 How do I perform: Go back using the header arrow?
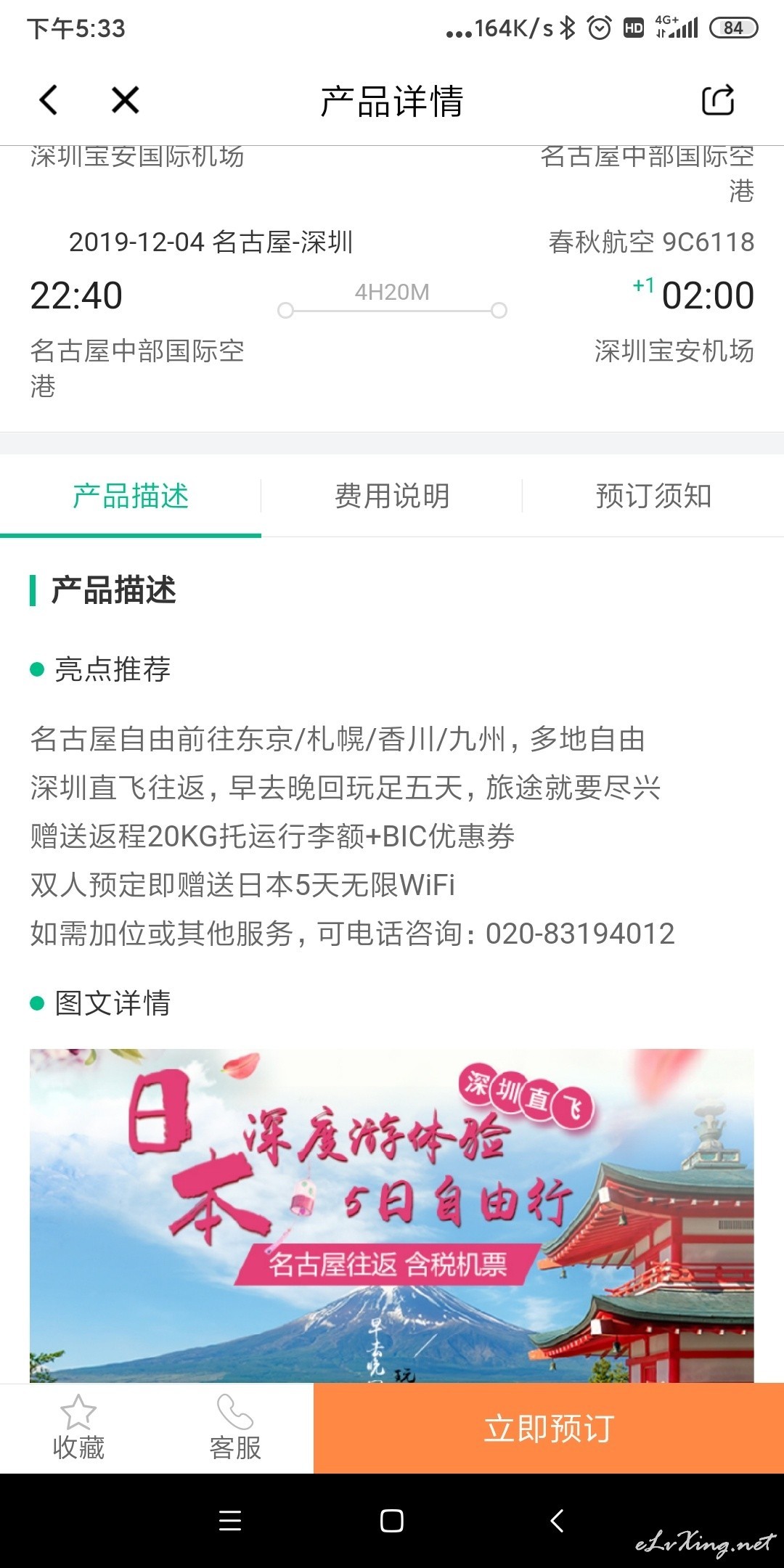pos(49,100)
